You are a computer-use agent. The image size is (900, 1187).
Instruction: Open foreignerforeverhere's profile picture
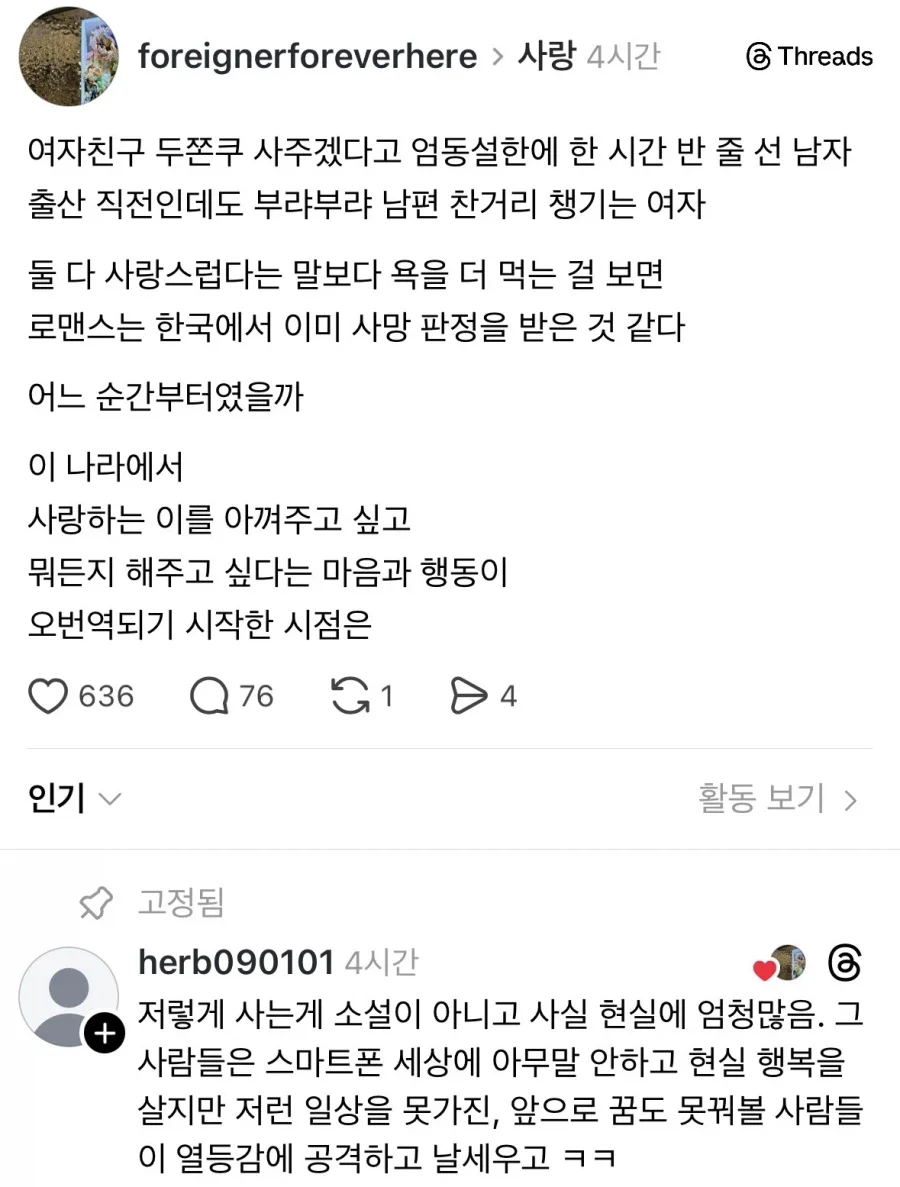click(x=71, y=56)
